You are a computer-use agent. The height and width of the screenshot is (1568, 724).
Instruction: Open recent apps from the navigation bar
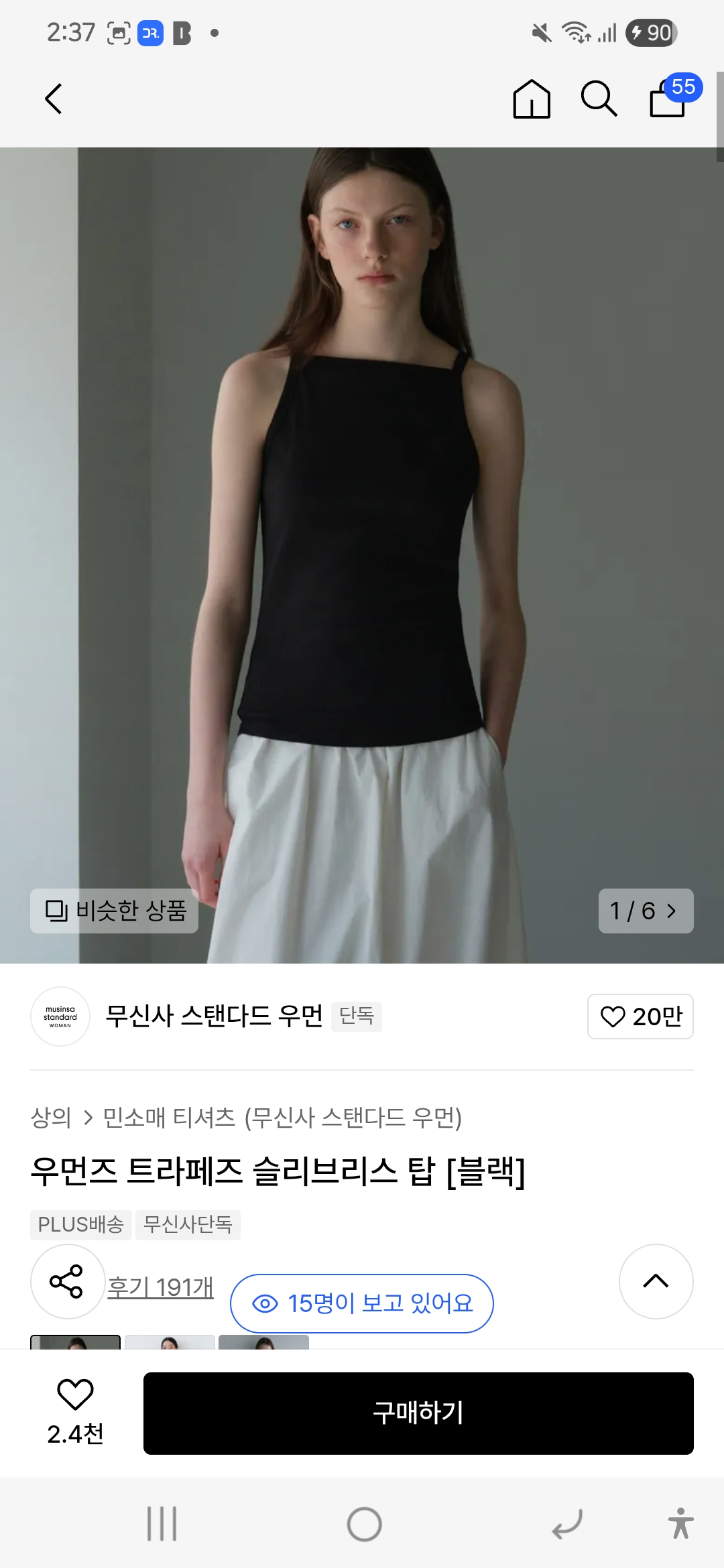point(162,1524)
